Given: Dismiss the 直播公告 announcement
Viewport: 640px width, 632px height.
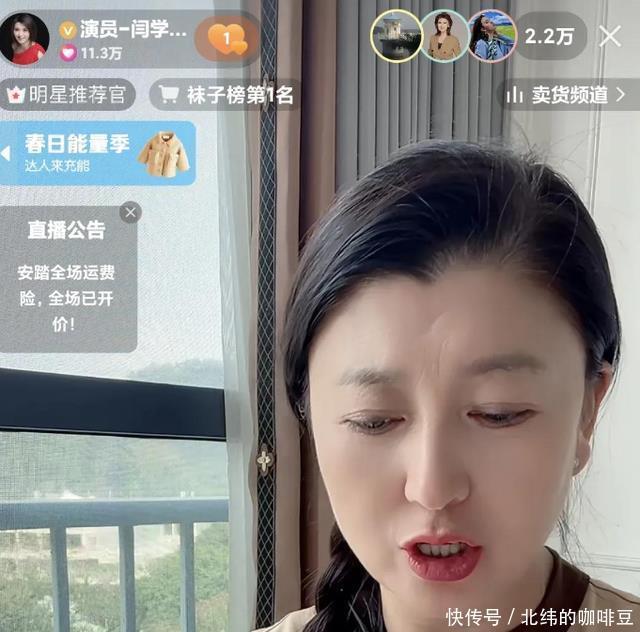Looking at the screenshot, I should tap(131, 212).
